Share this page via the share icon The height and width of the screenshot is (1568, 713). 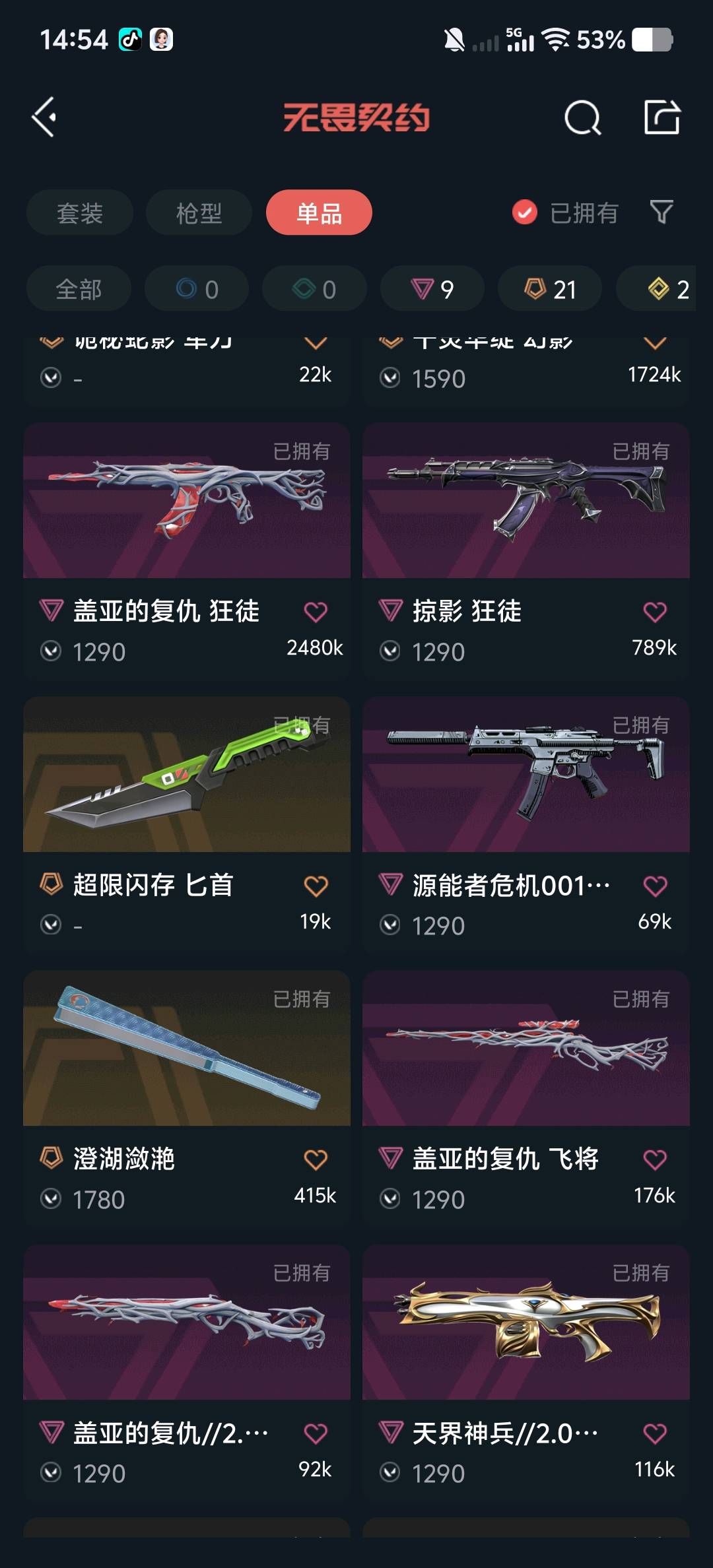[x=662, y=117]
